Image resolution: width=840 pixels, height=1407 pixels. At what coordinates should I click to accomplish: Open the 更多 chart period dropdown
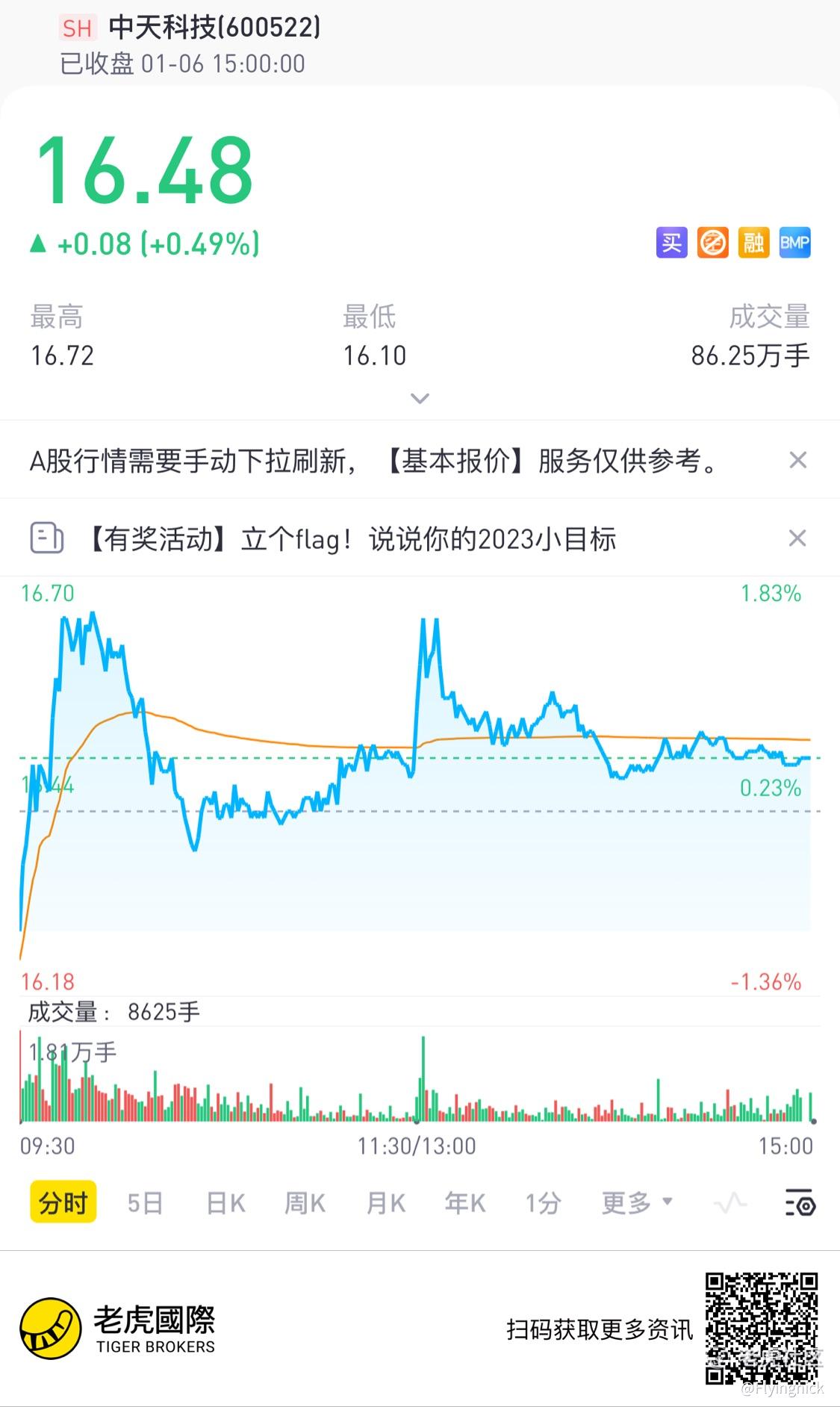(x=637, y=1202)
